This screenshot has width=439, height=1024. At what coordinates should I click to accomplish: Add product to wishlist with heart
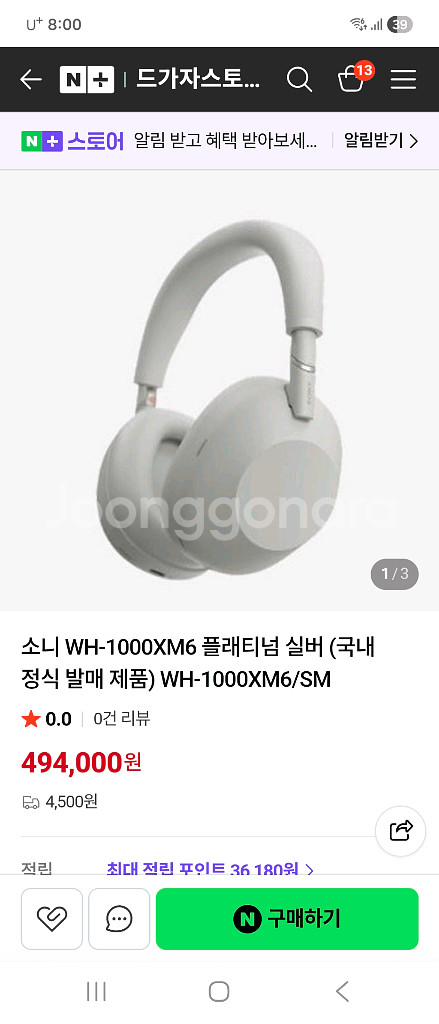click(x=52, y=919)
